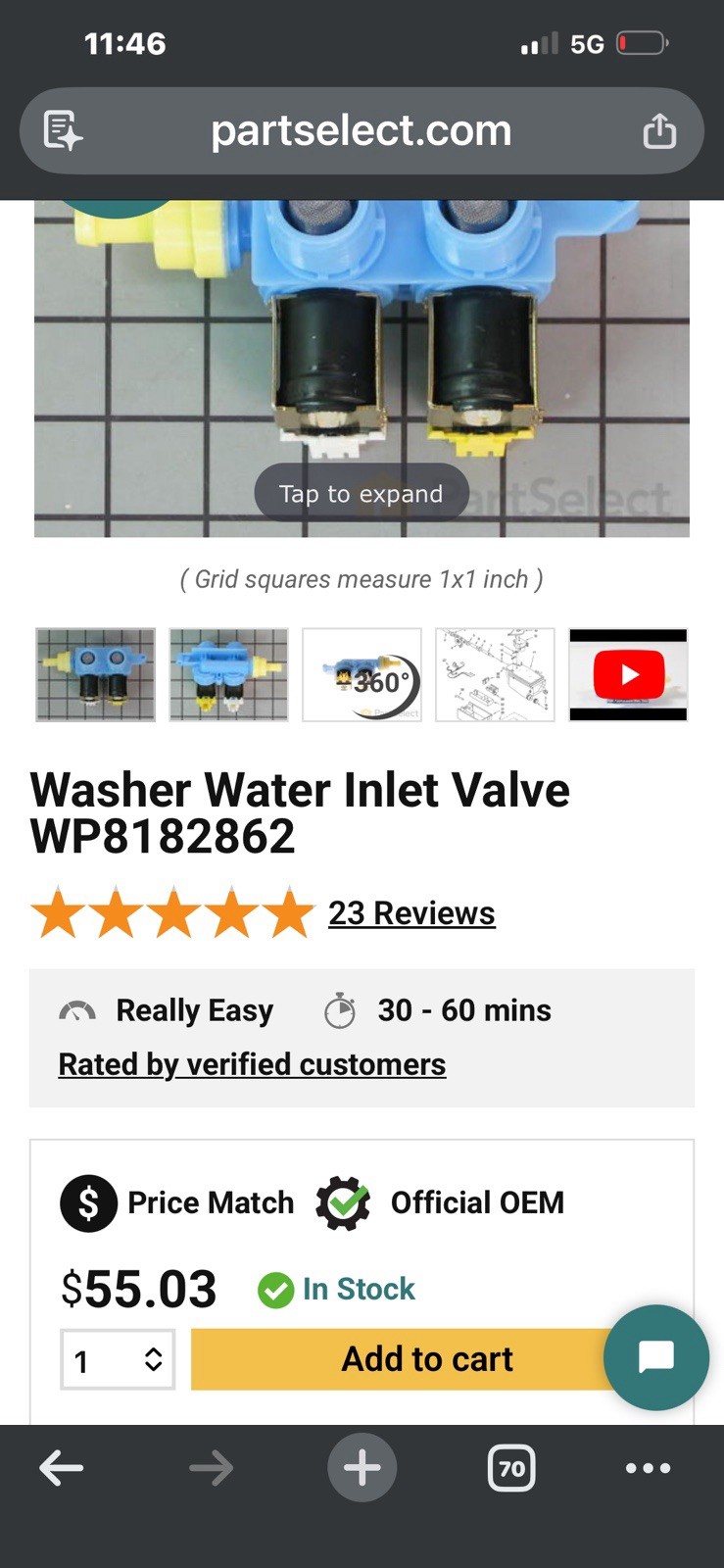Open the 23 Reviews link
The height and width of the screenshot is (1568, 724).
click(x=411, y=913)
